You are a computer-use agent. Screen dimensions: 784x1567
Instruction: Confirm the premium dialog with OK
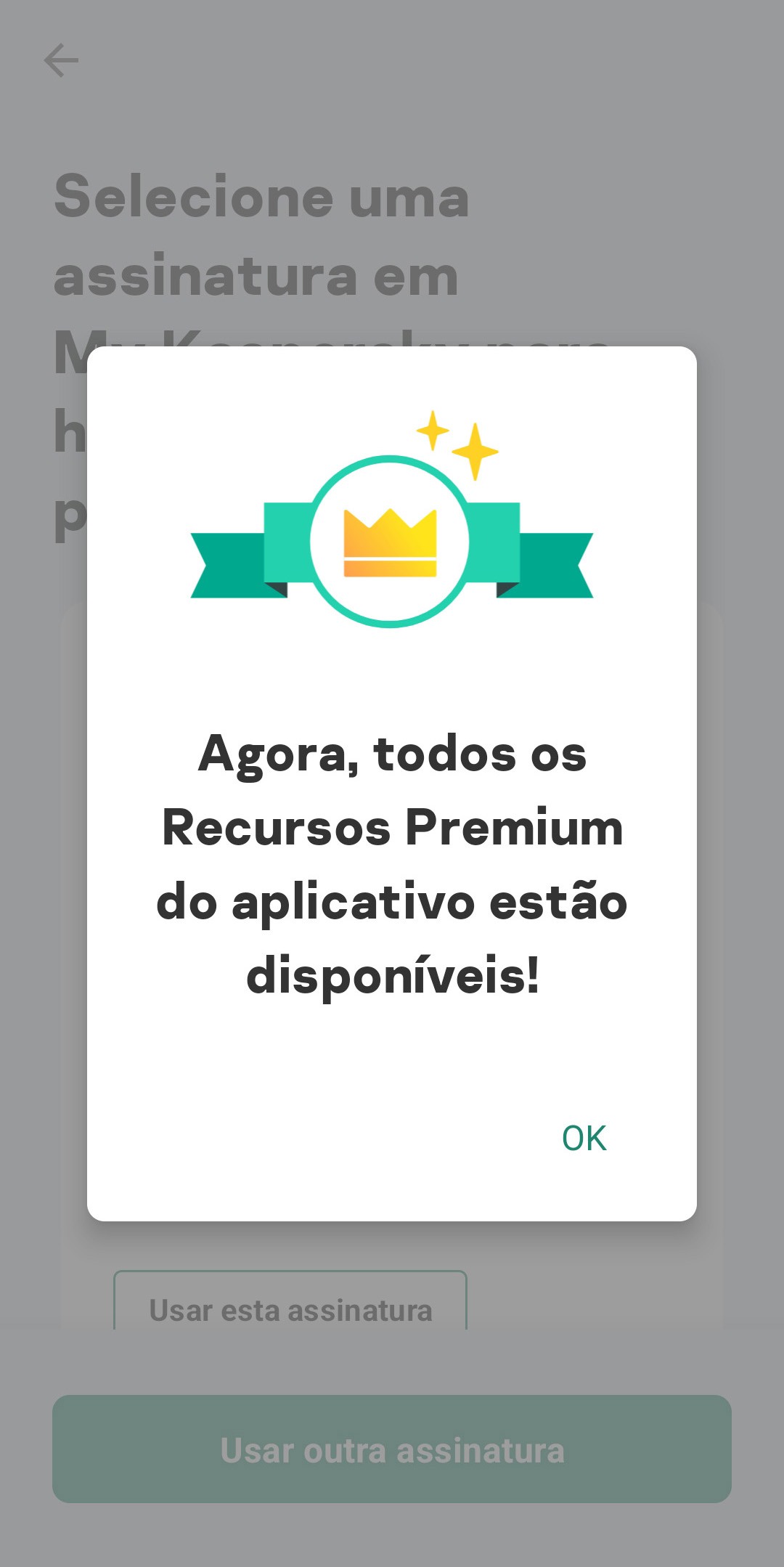click(584, 1138)
